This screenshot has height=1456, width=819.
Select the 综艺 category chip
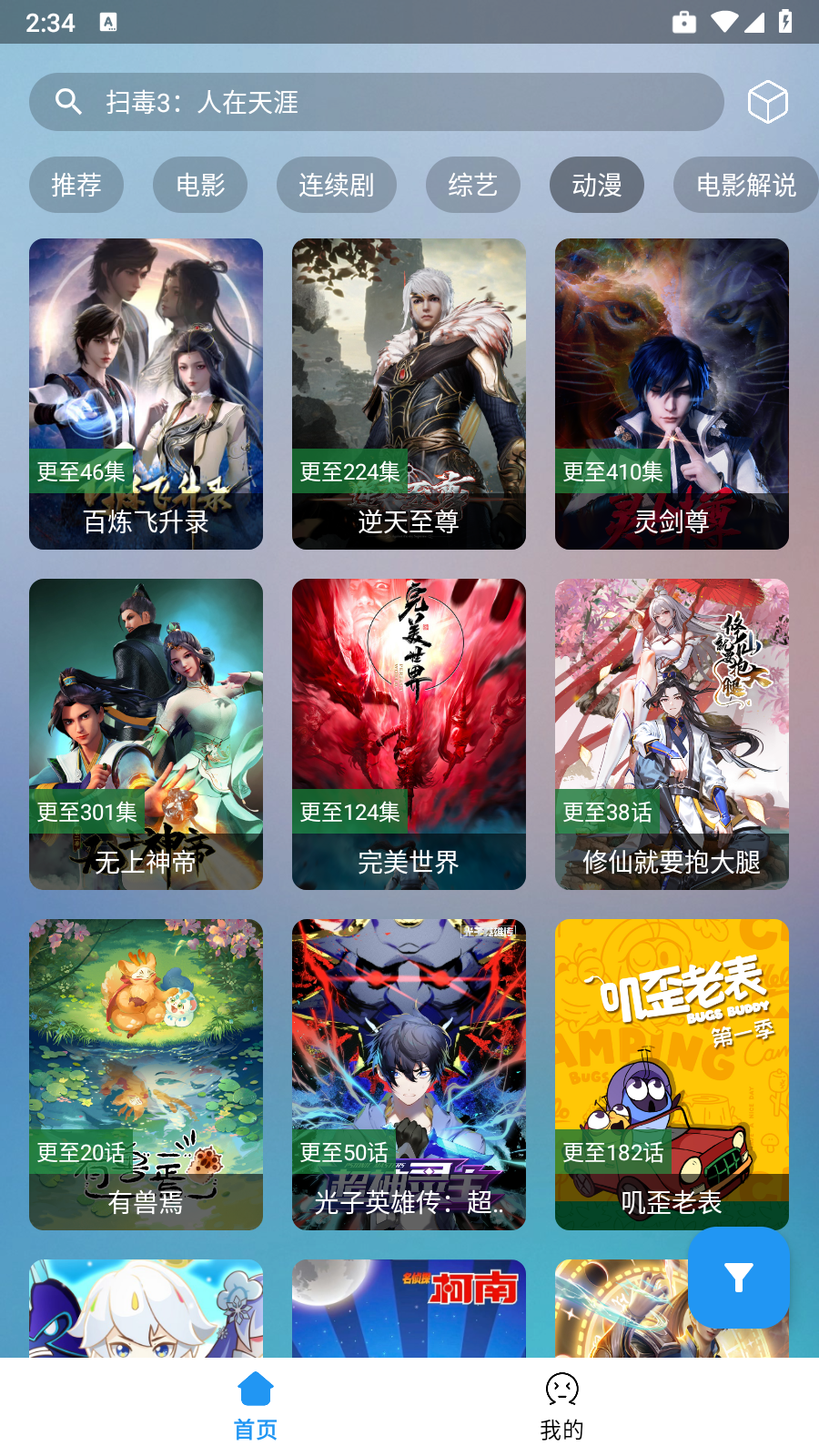pyautogui.click(x=473, y=185)
